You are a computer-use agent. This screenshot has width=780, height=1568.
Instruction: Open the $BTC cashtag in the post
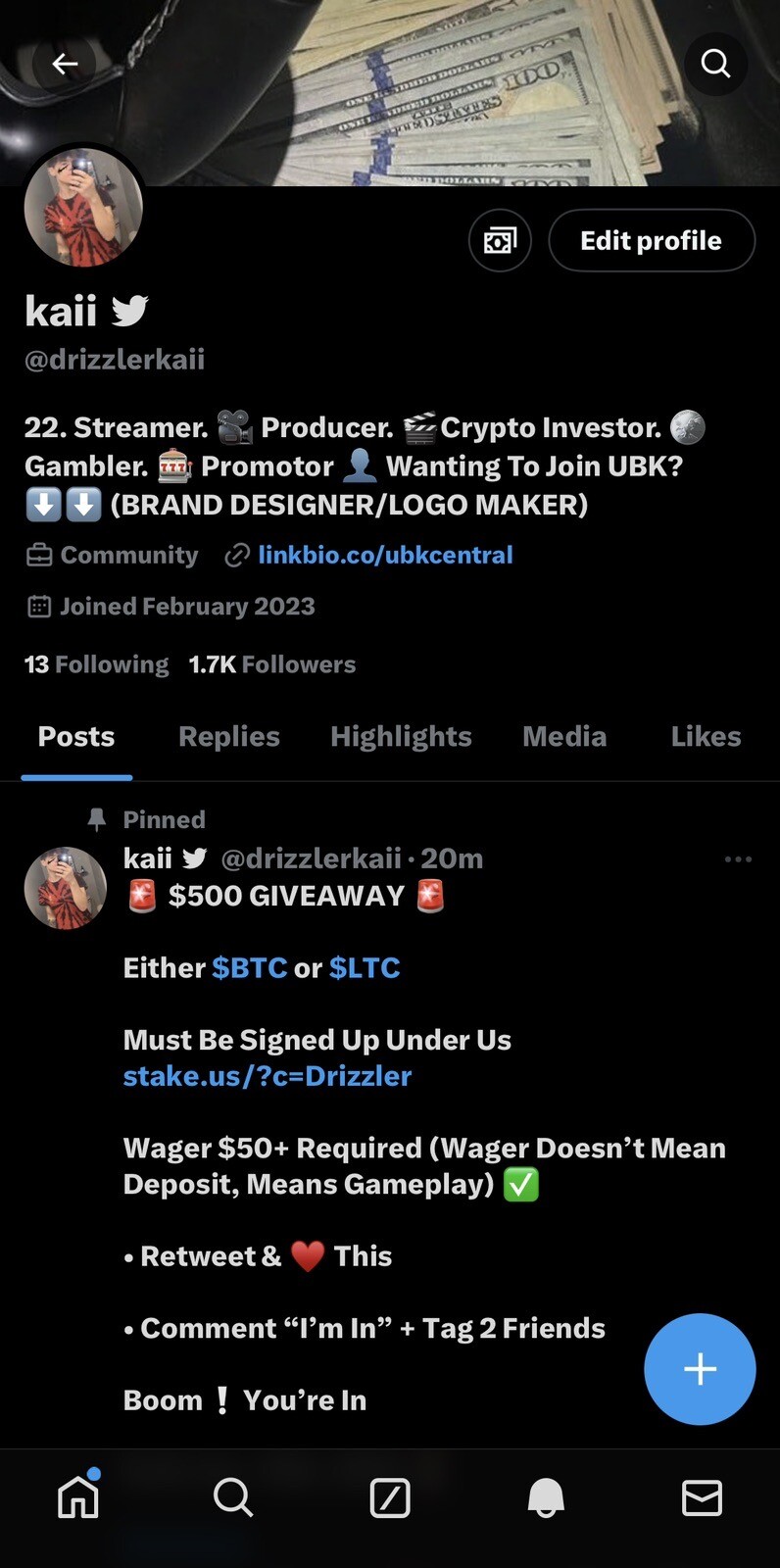(x=250, y=968)
